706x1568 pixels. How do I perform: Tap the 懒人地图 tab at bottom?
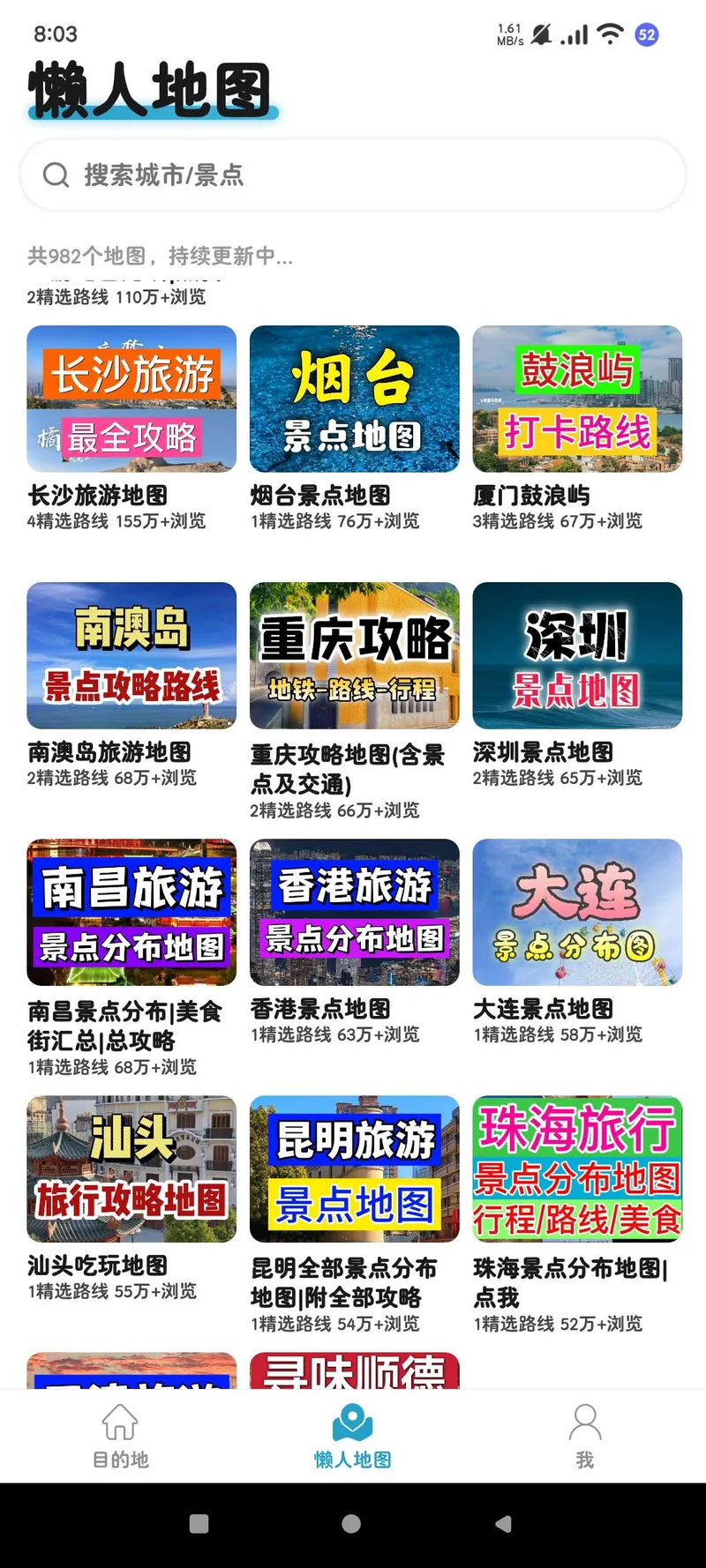click(x=351, y=1460)
